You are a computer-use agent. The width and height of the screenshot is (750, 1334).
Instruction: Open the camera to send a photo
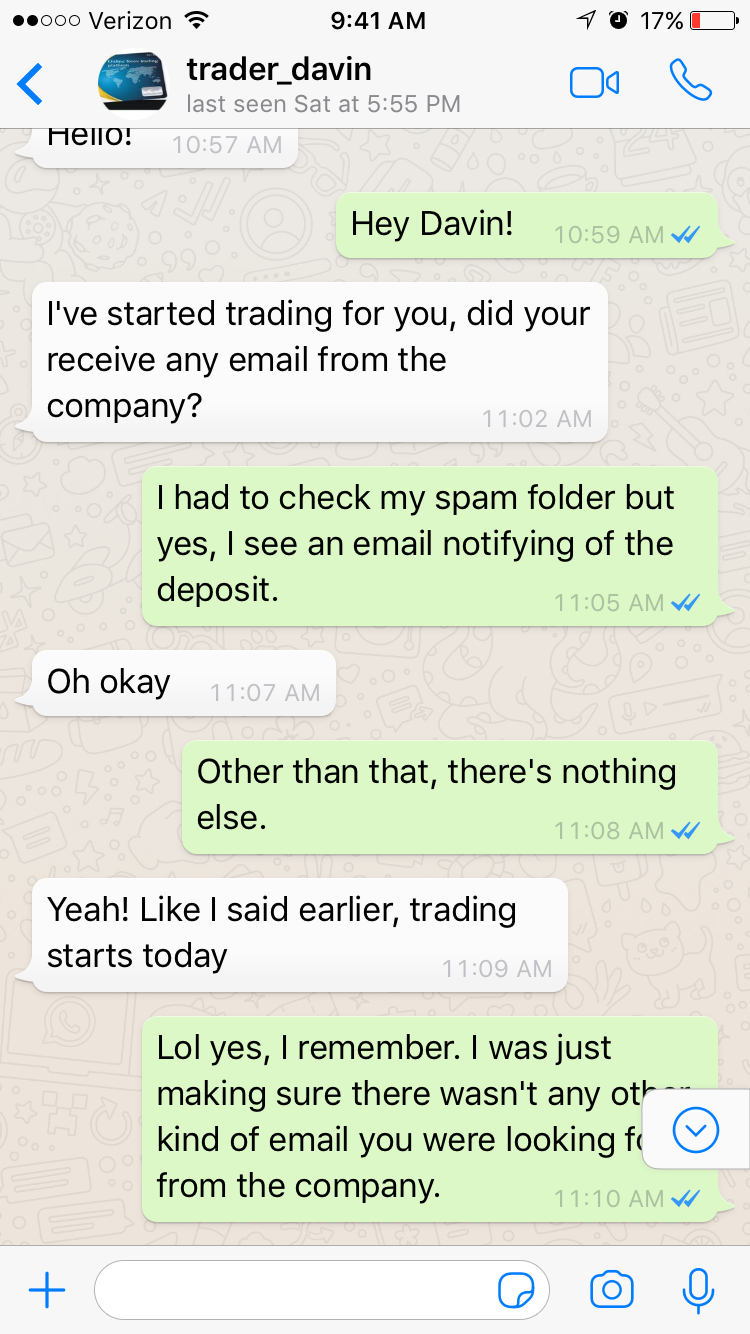612,1290
